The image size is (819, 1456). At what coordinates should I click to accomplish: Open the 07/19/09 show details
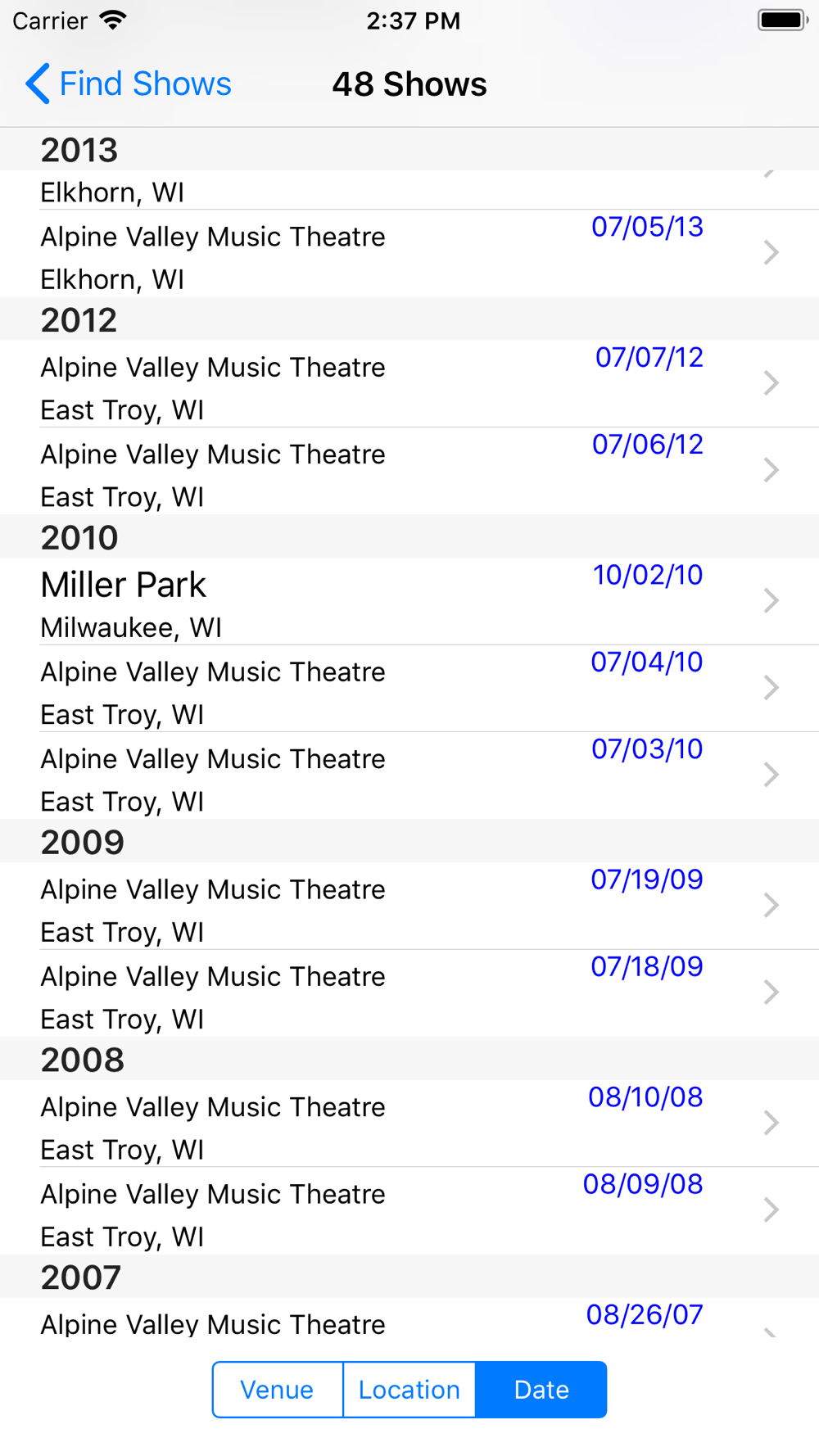409,906
